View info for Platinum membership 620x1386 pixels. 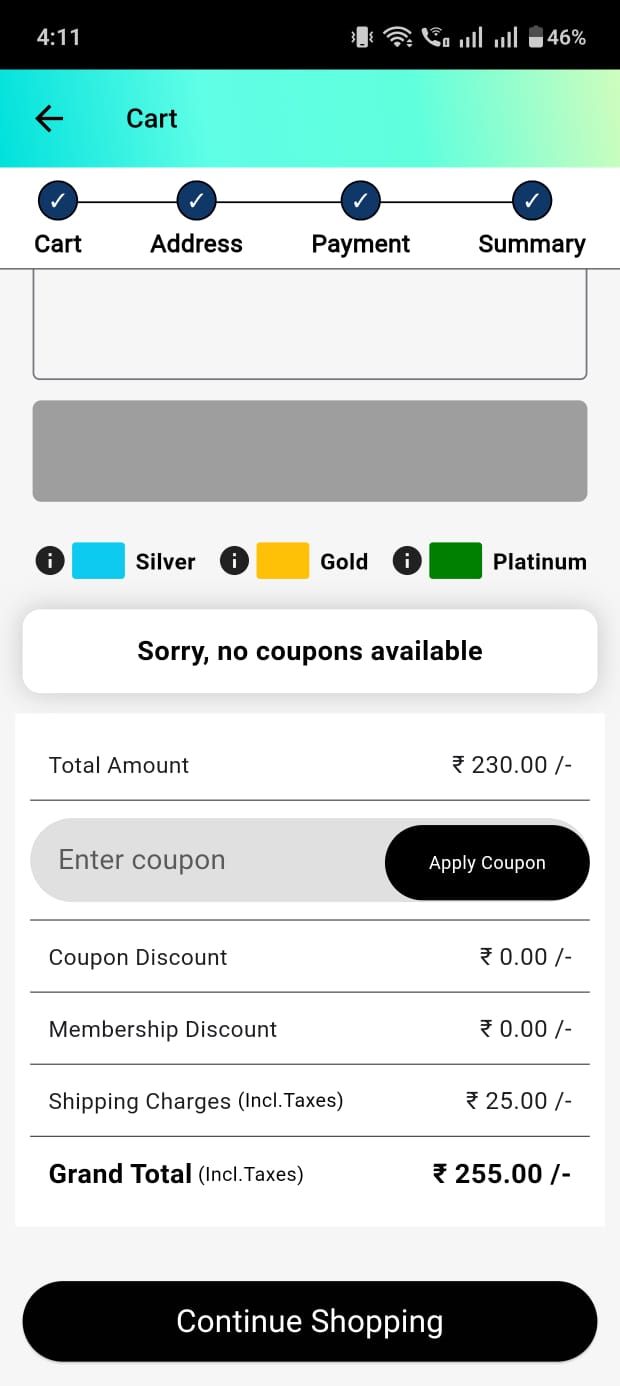tap(407, 561)
